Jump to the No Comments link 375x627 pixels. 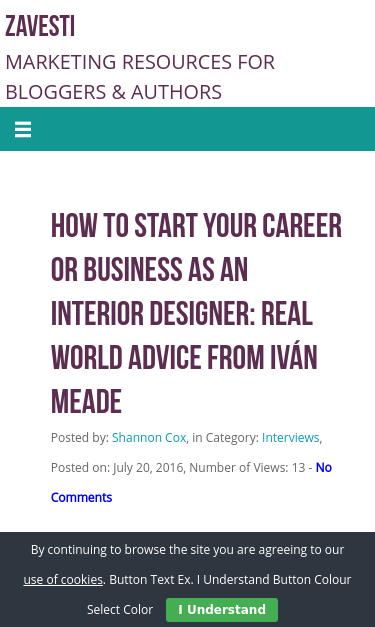(191, 482)
